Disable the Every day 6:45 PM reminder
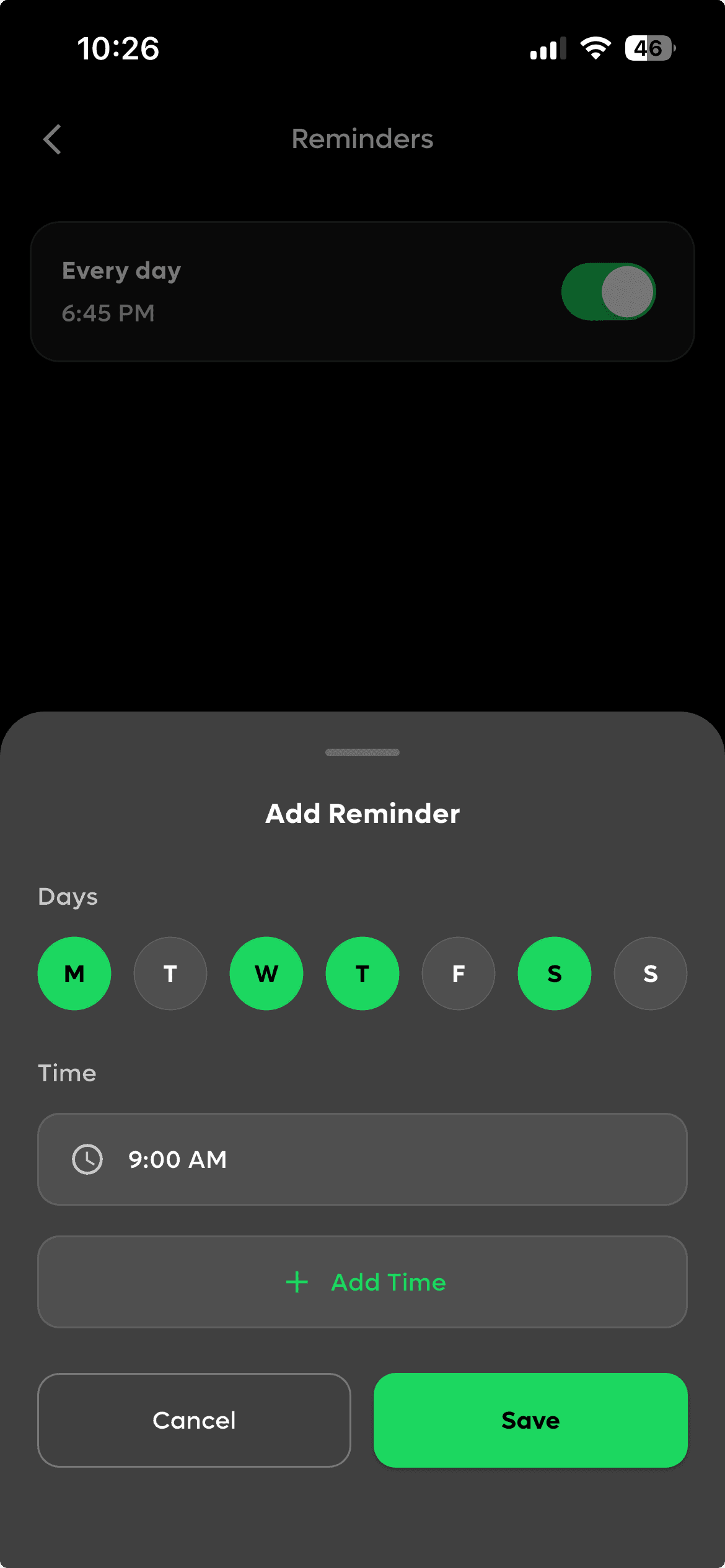This screenshot has width=725, height=1568. click(x=609, y=292)
